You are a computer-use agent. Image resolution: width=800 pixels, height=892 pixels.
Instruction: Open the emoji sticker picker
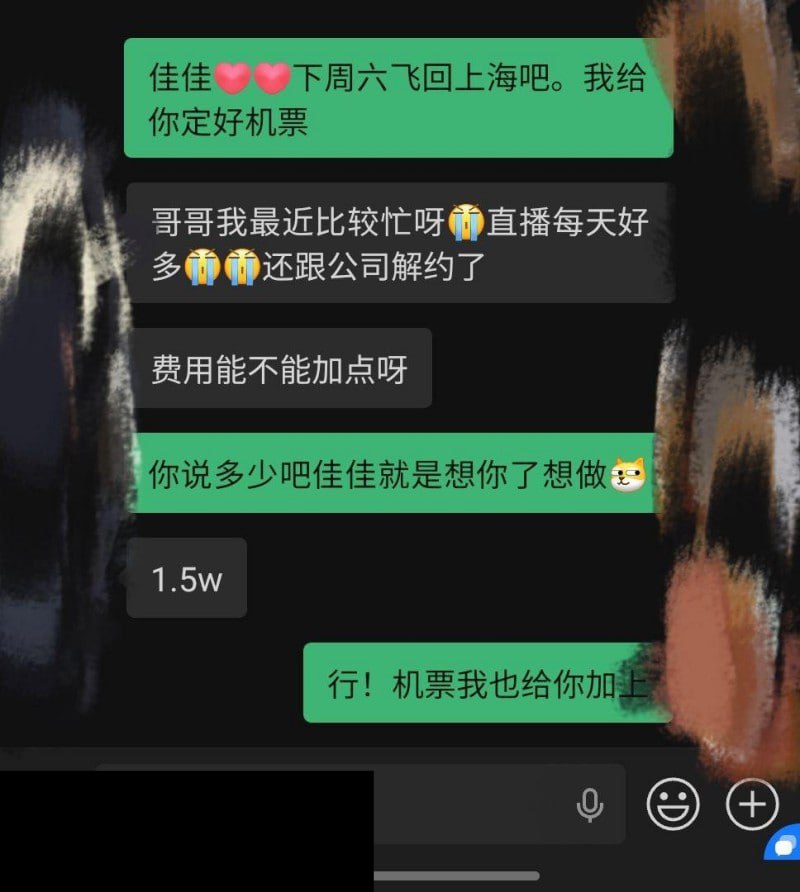pyautogui.click(x=673, y=803)
